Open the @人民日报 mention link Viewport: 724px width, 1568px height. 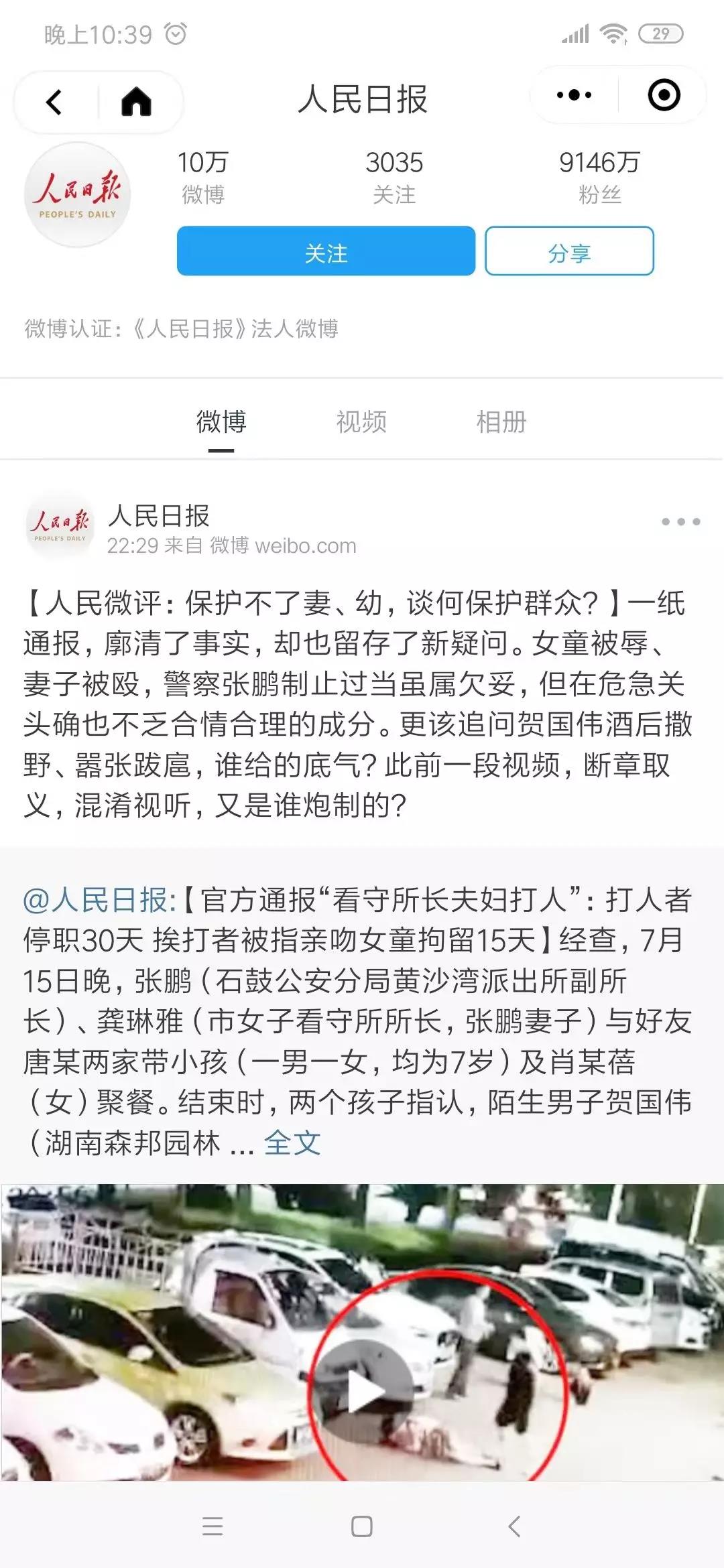pyautogui.click(x=99, y=900)
